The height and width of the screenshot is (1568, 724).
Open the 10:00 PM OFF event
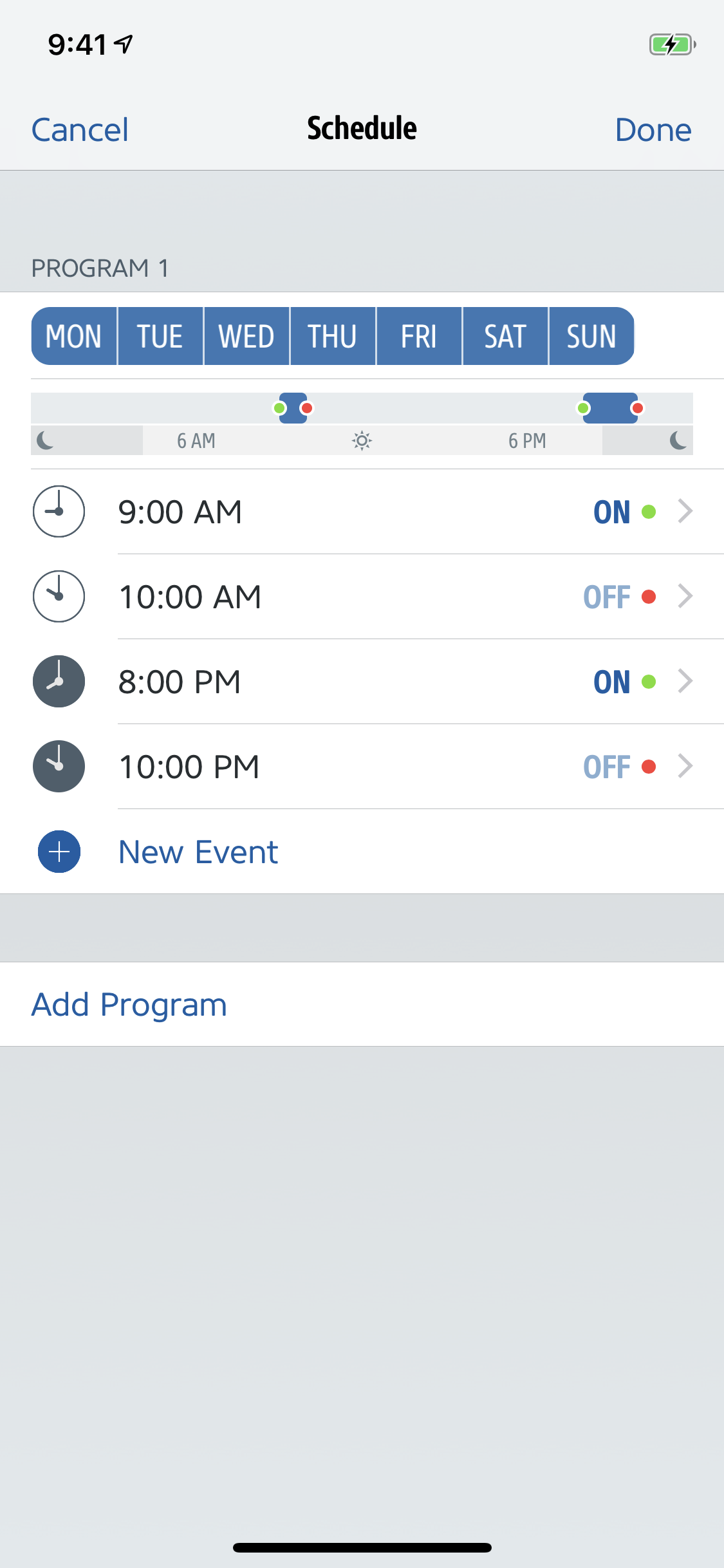(362, 767)
